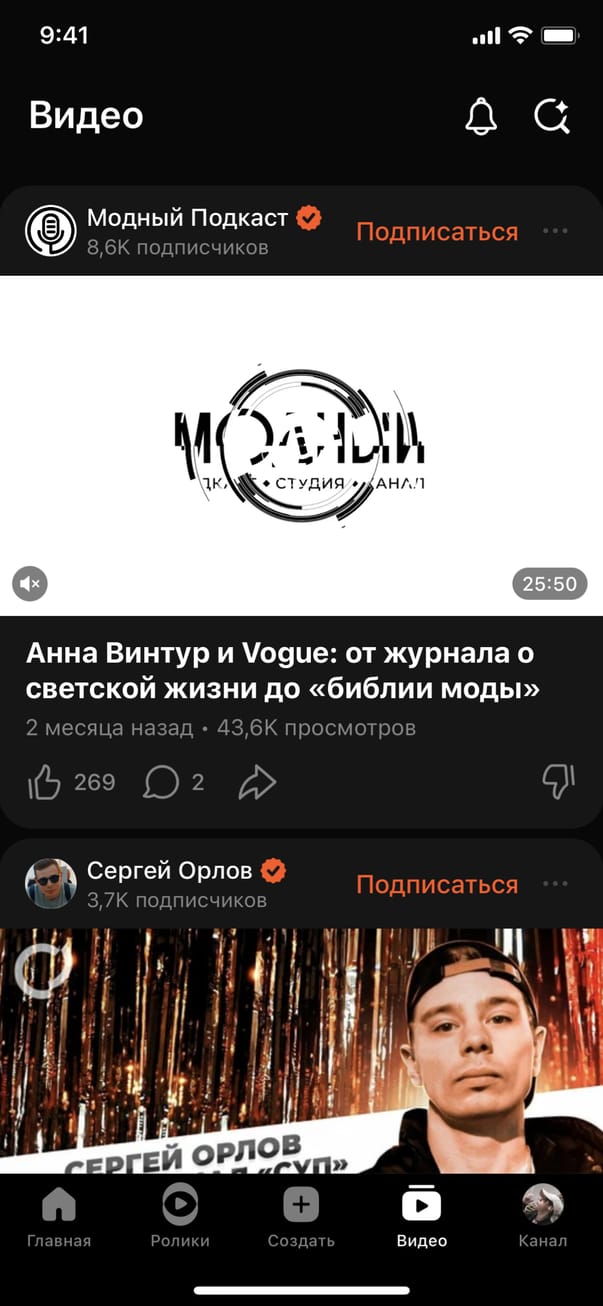Open the Сергей Орлов video thumbnail

[x=301, y=1050]
